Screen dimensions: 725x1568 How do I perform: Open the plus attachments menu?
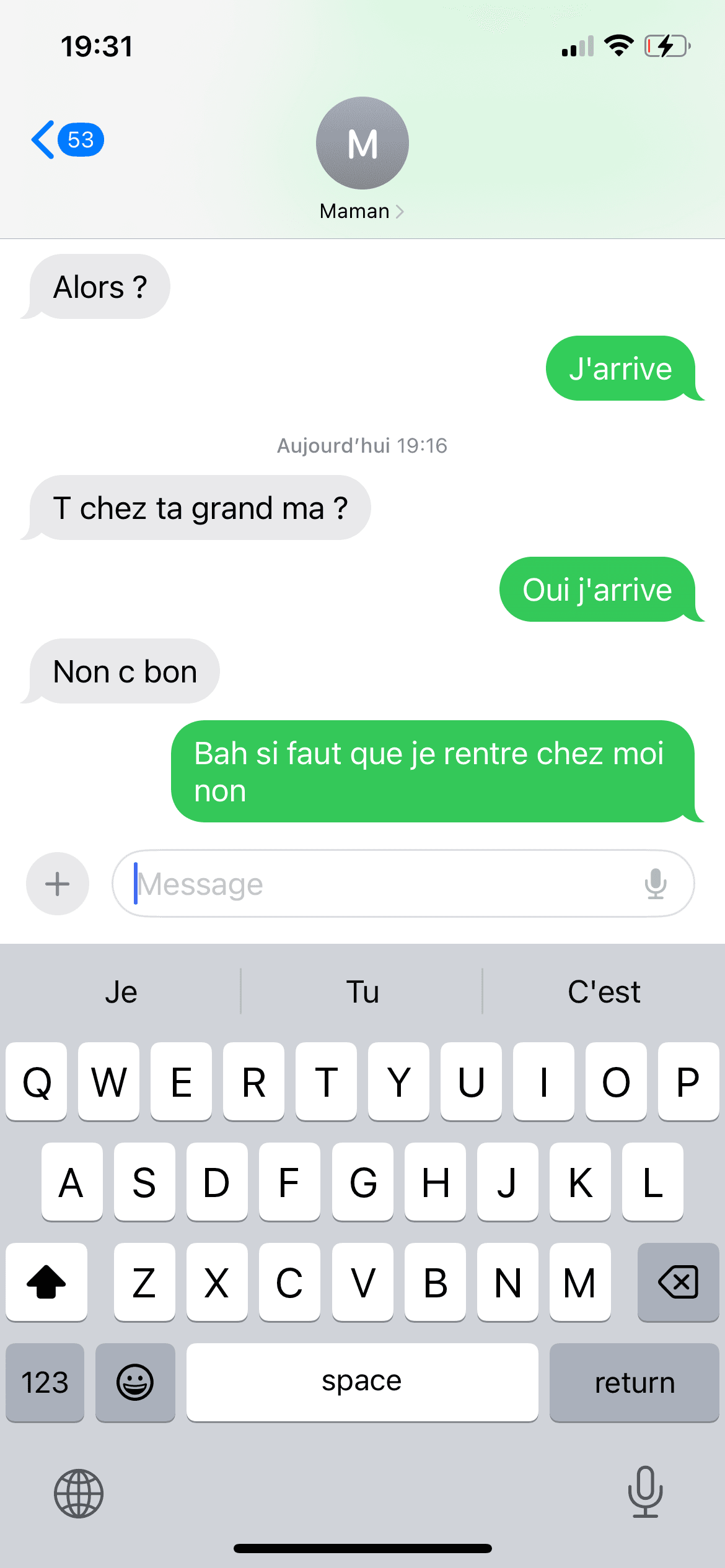[x=58, y=884]
